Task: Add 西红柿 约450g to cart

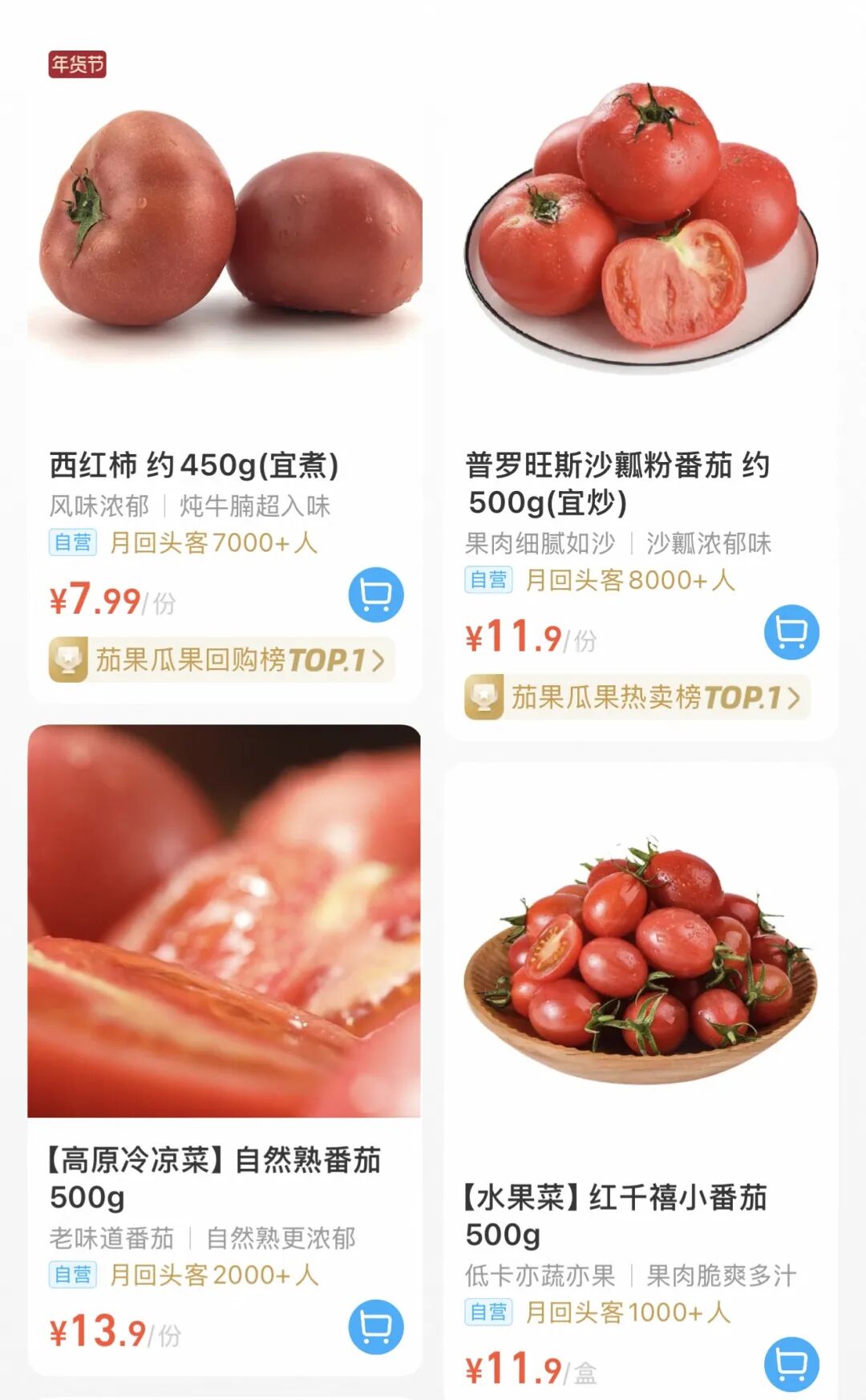Action: [375, 594]
